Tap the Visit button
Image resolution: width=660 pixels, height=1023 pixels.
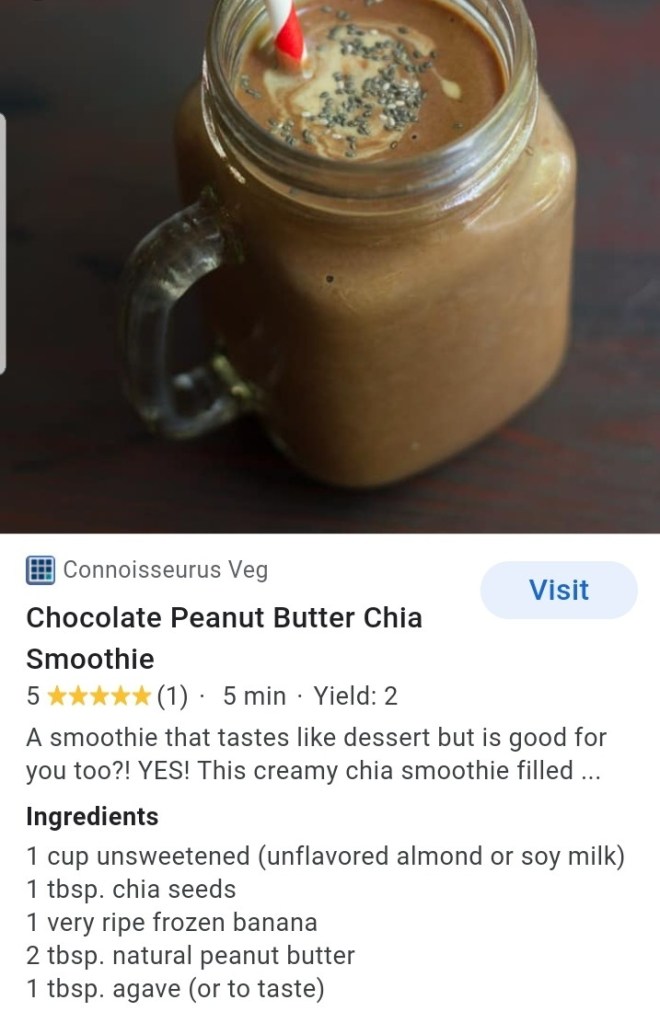point(558,590)
